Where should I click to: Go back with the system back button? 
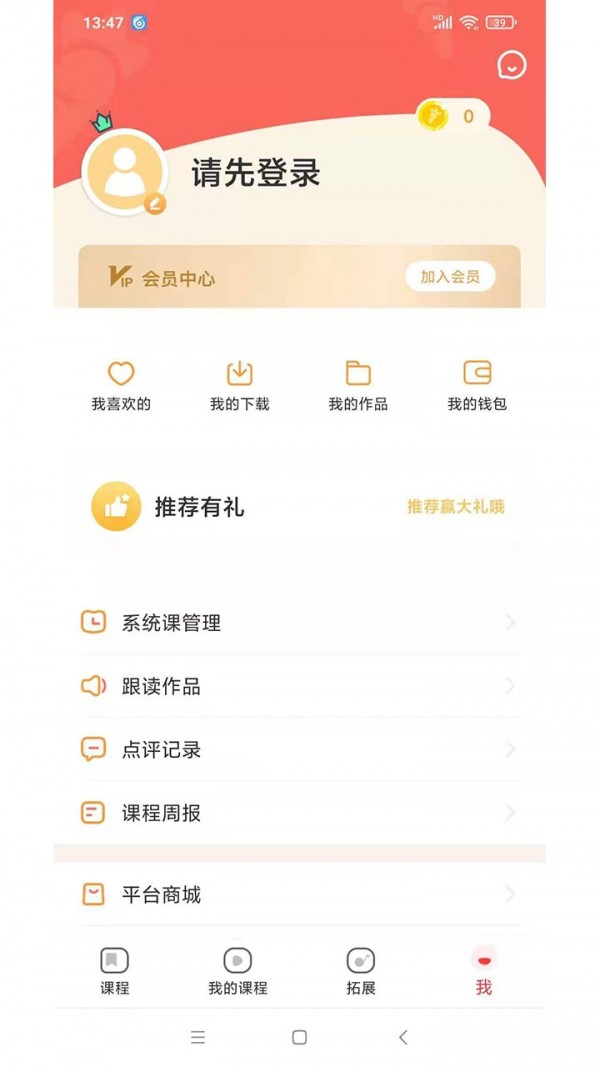point(403,1037)
